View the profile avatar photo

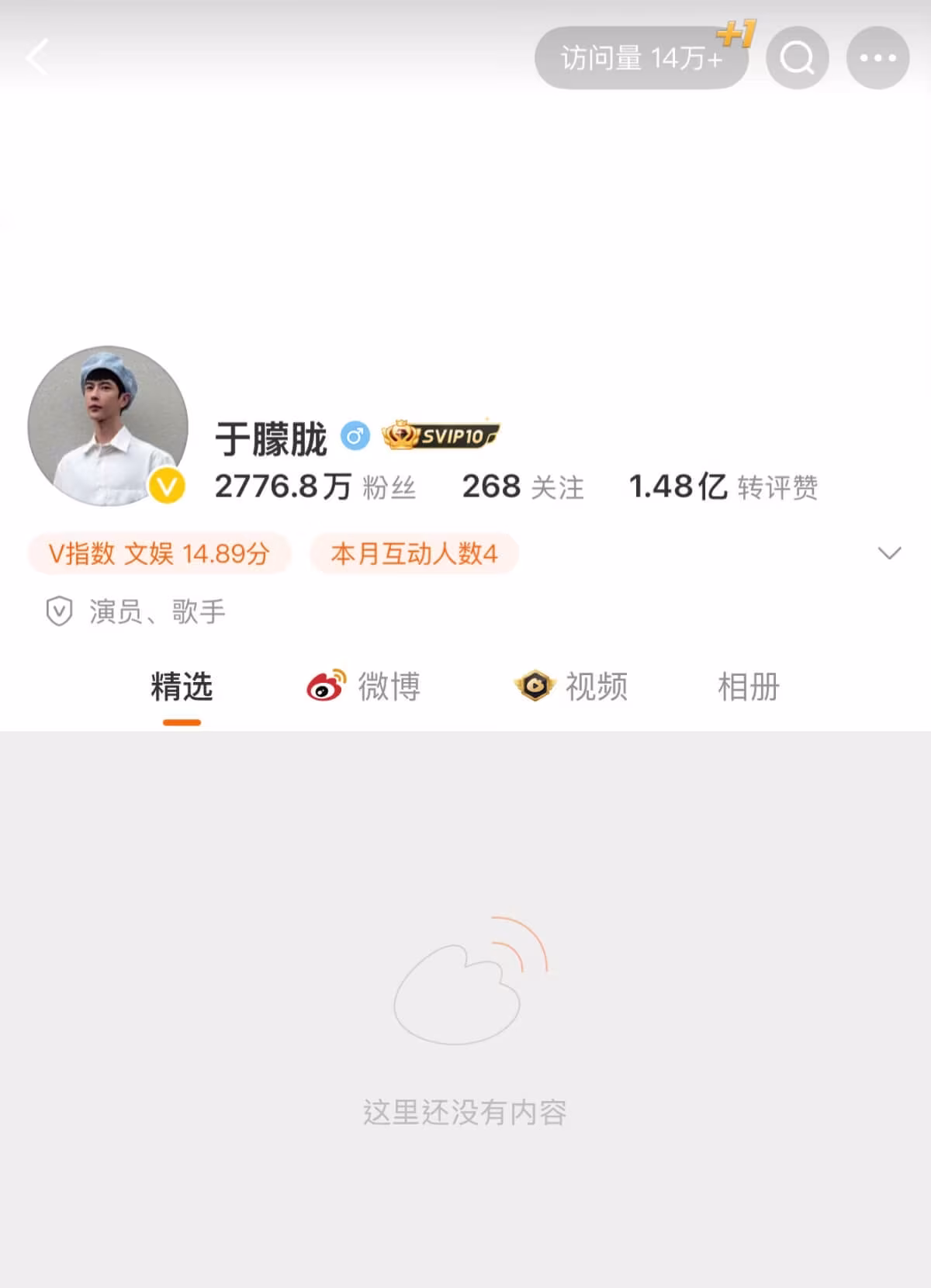coord(108,426)
